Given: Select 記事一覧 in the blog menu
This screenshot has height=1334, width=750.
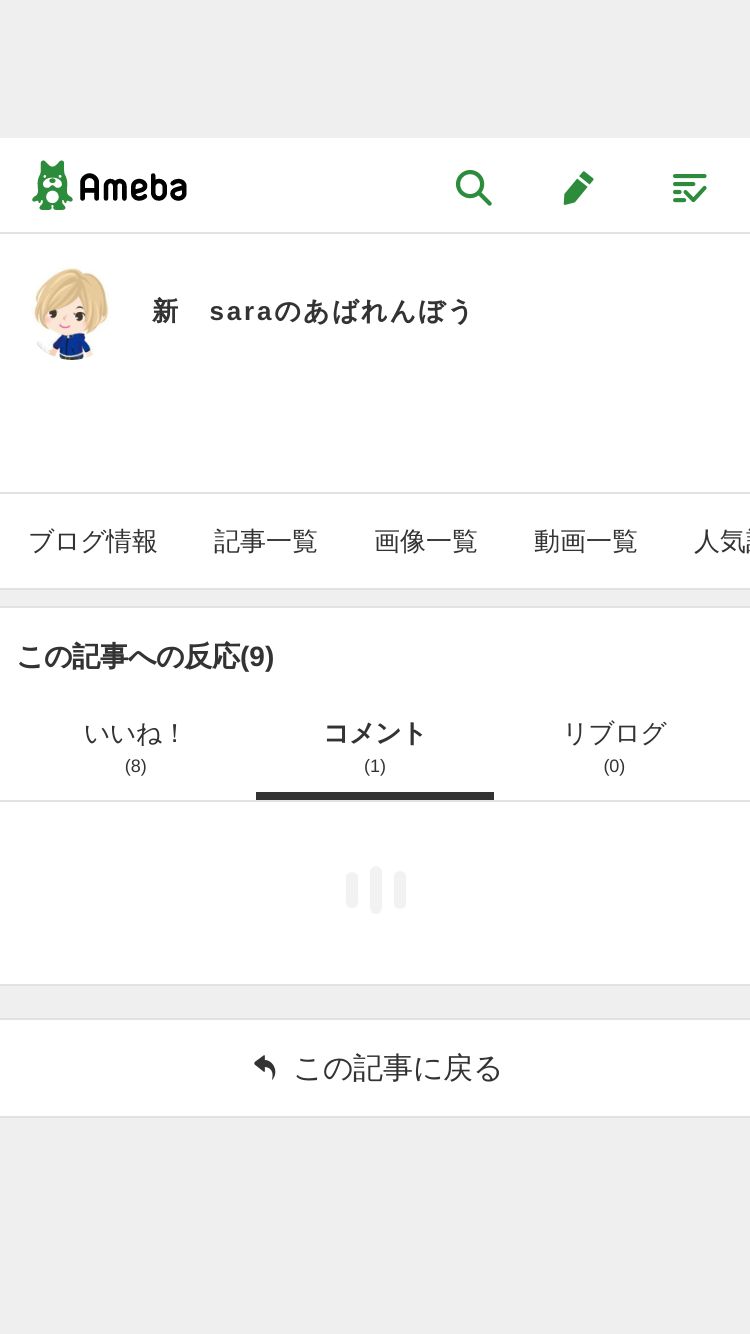Looking at the screenshot, I should 266,541.
